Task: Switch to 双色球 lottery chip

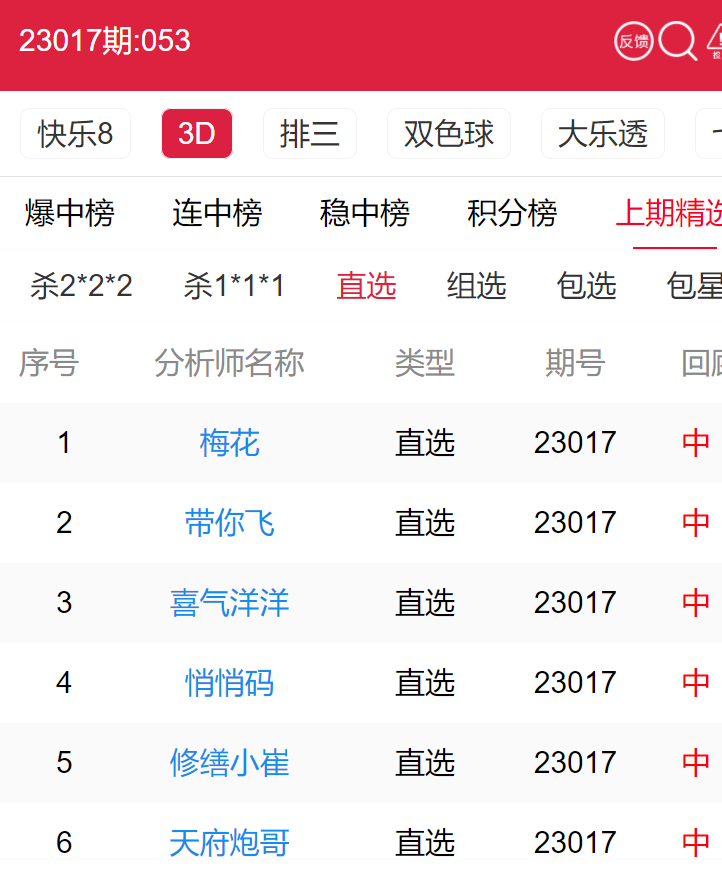Action: 449,134
